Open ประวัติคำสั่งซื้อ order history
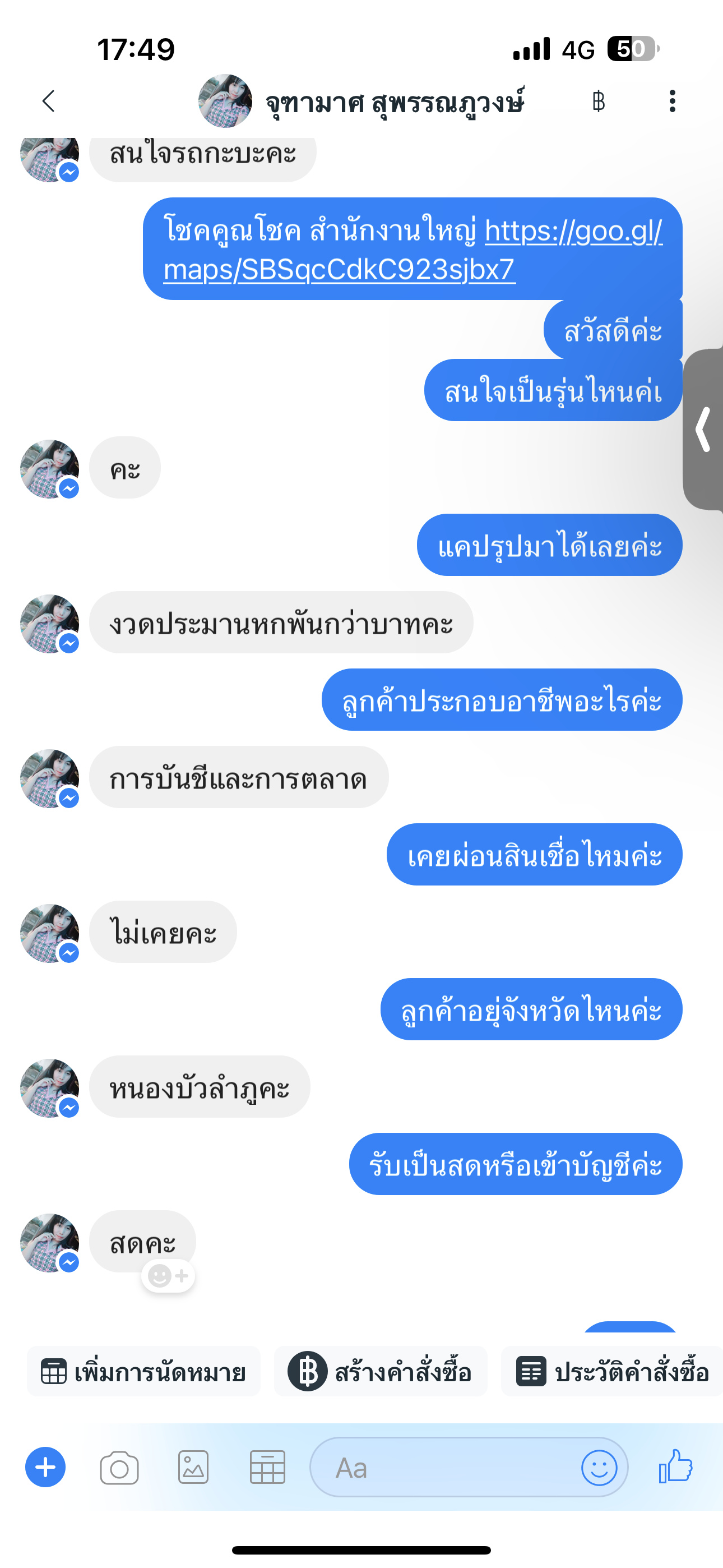The height and width of the screenshot is (1568, 723). point(612,1372)
